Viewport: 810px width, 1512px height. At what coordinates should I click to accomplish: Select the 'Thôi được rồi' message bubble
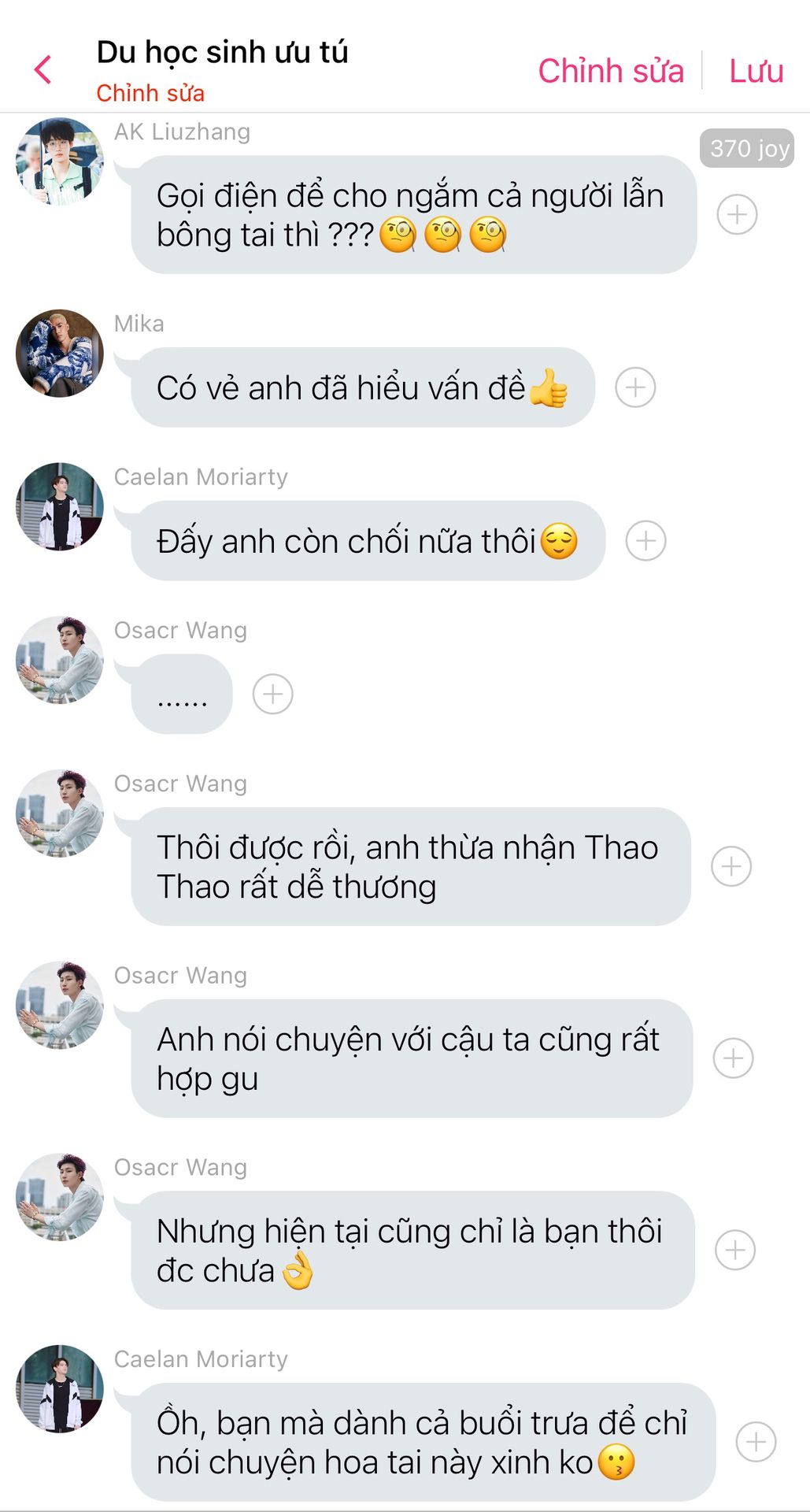pos(409,866)
